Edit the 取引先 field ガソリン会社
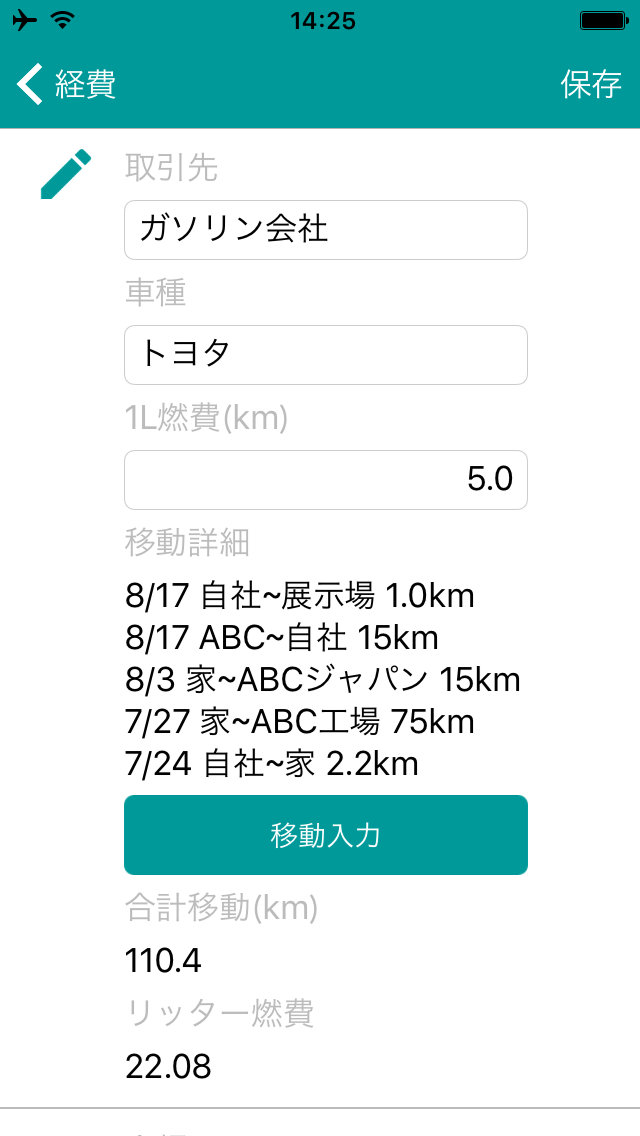 tap(325, 230)
